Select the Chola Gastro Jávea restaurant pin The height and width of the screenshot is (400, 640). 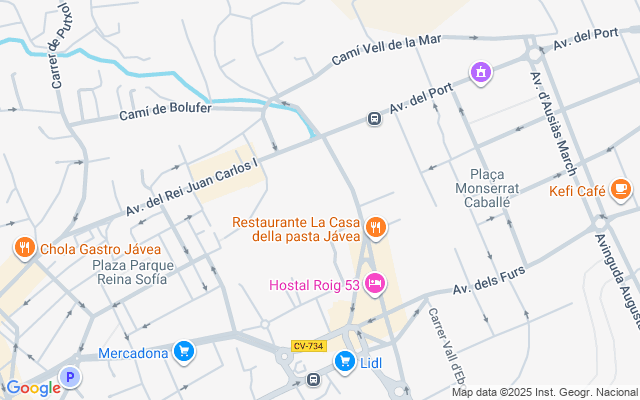pyautogui.click(x=24, y=247)
